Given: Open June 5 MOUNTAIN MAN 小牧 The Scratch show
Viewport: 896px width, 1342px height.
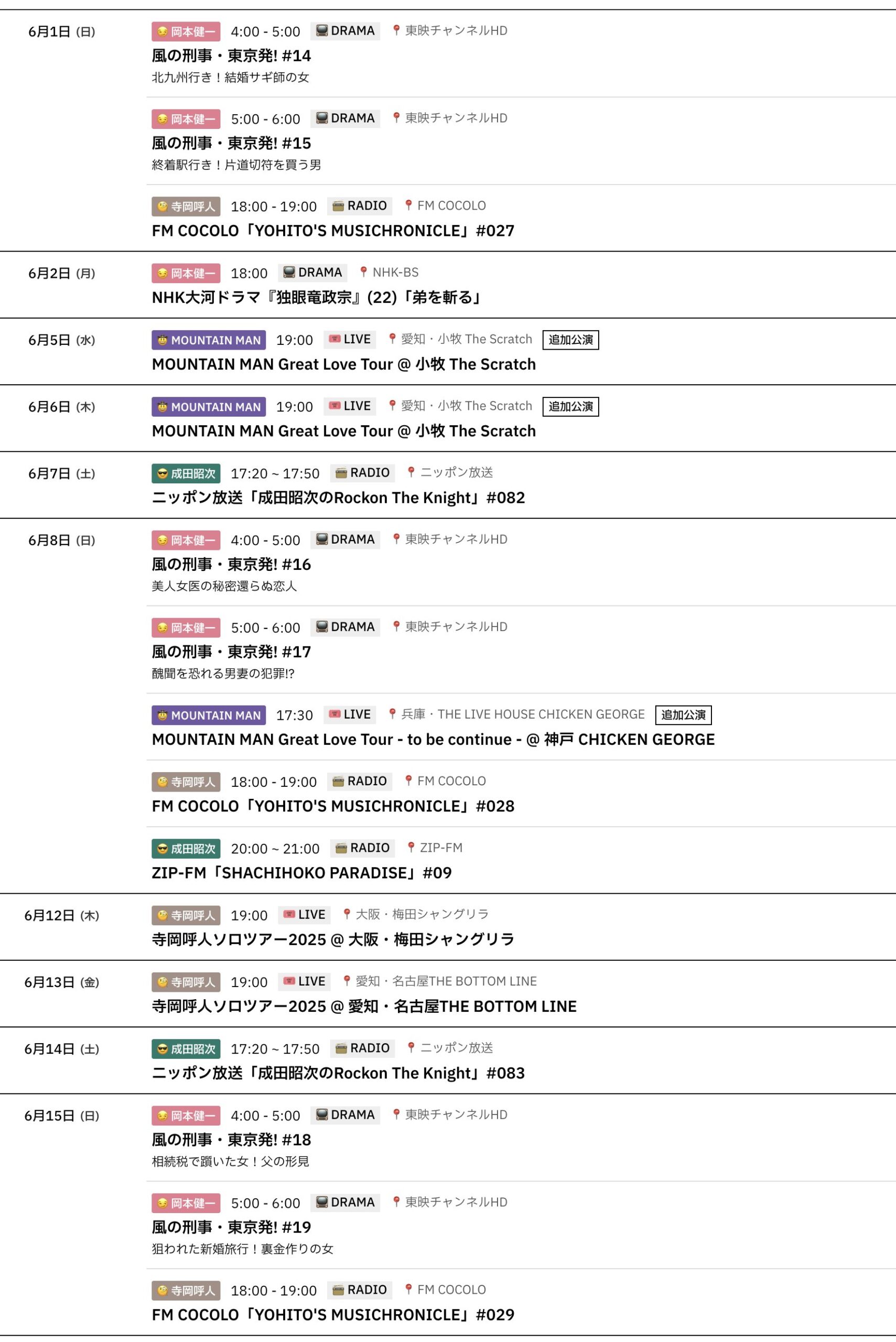Looking at the screenshot, I should (343, 364).
